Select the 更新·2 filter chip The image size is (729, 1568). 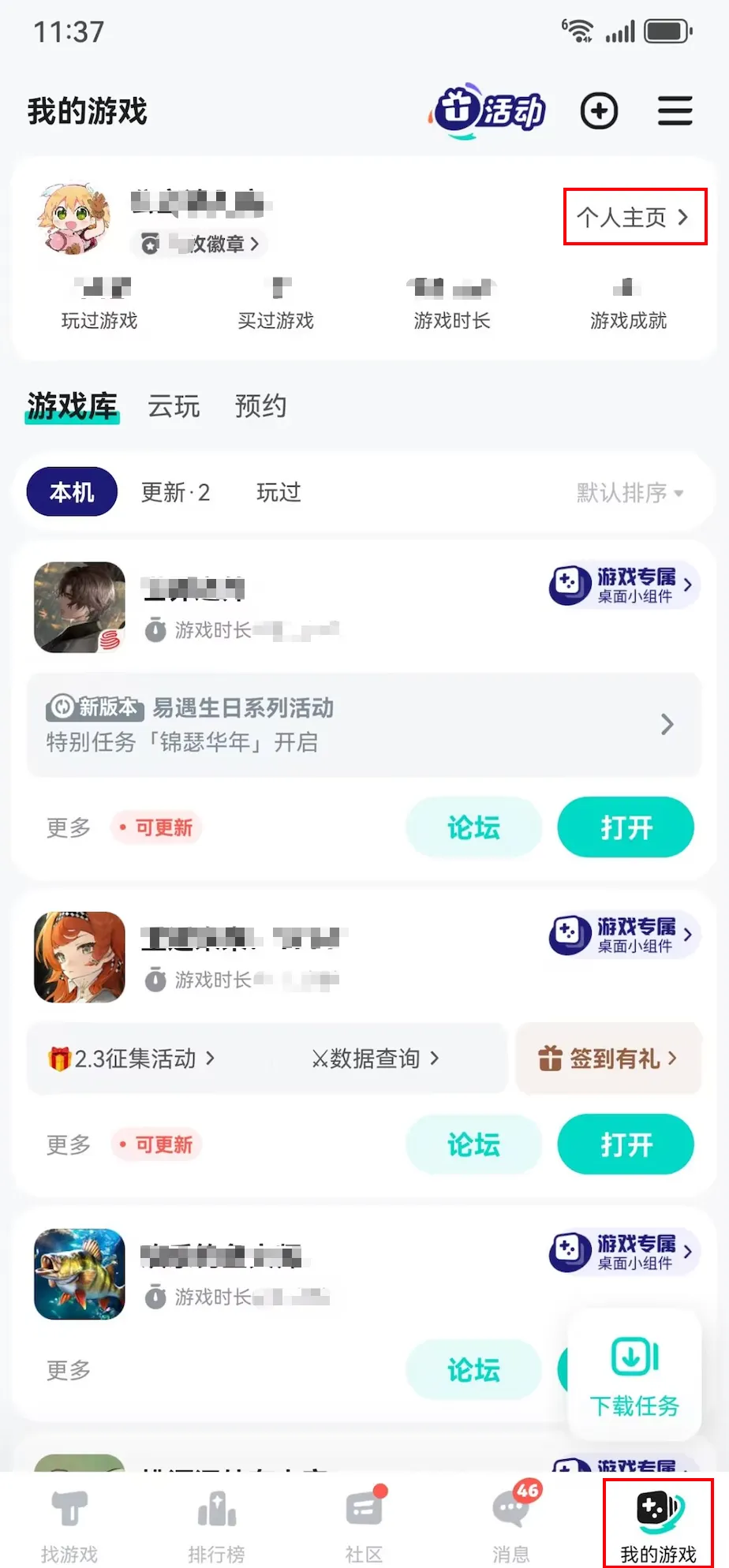coord(175,492)
